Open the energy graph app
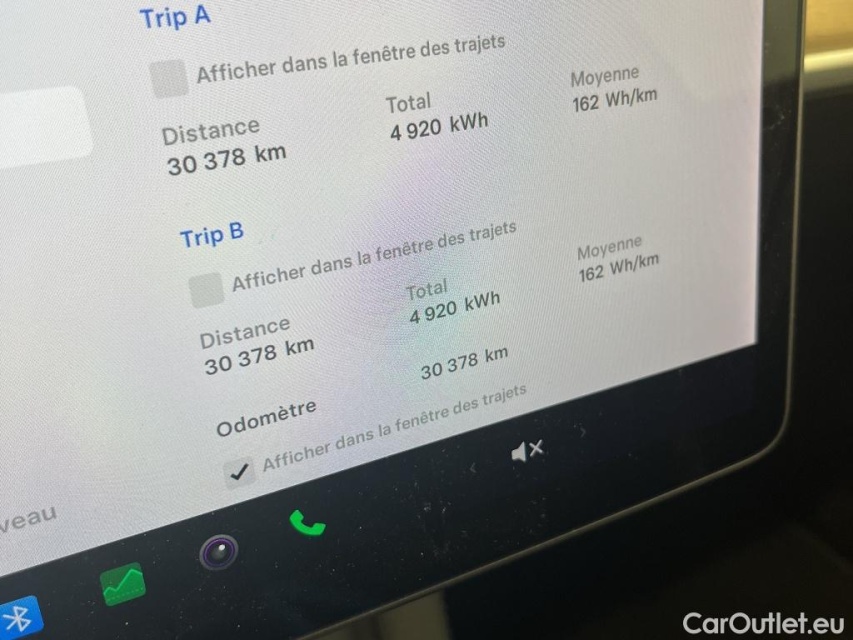Image resolution: width=853 pixels, height=640 pixels. click(124, 584)
